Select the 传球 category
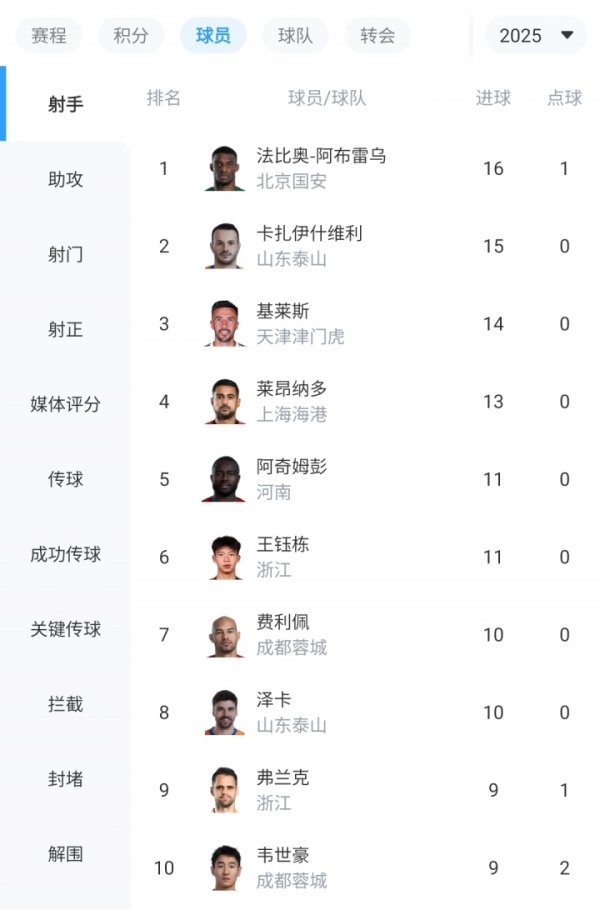 66,480
